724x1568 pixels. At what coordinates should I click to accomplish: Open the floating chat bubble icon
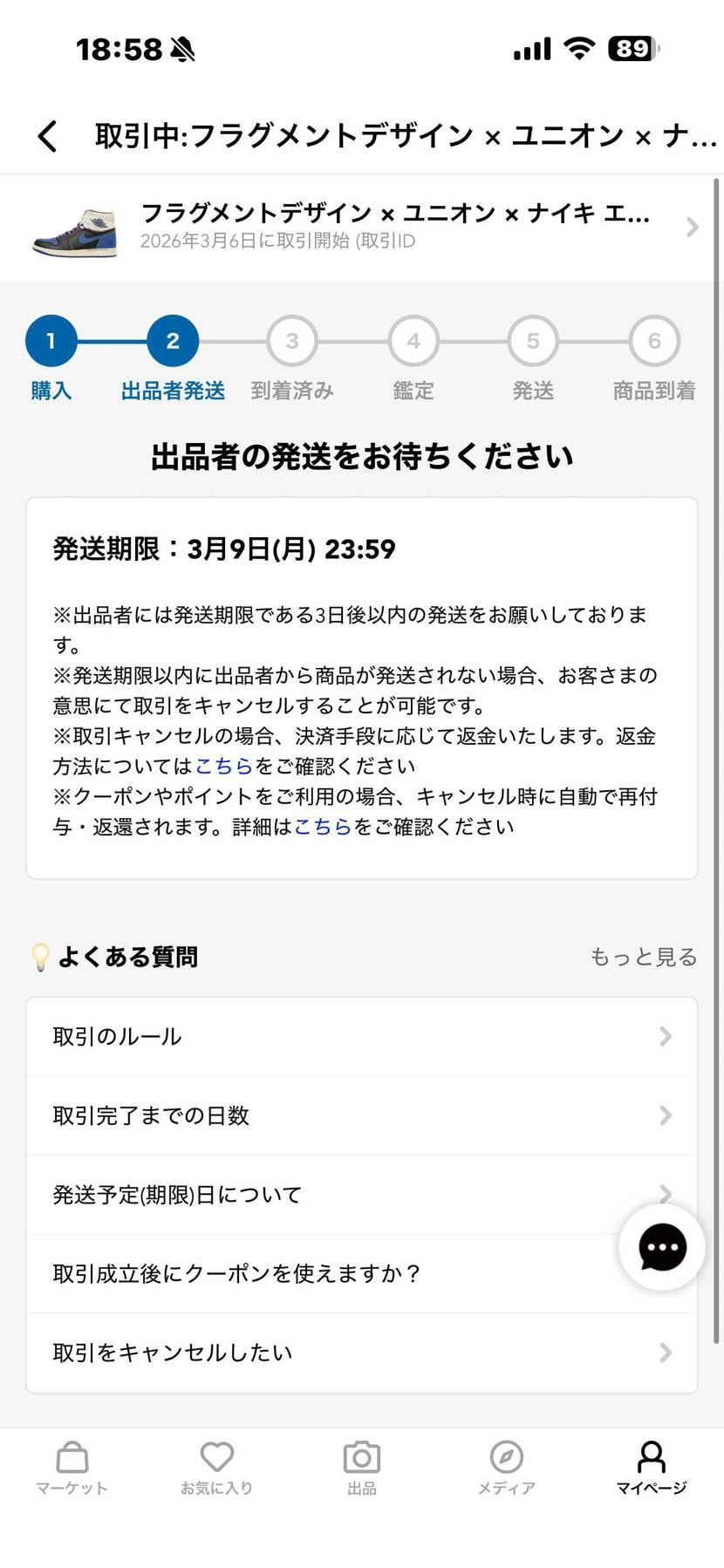pos(661,1247)
